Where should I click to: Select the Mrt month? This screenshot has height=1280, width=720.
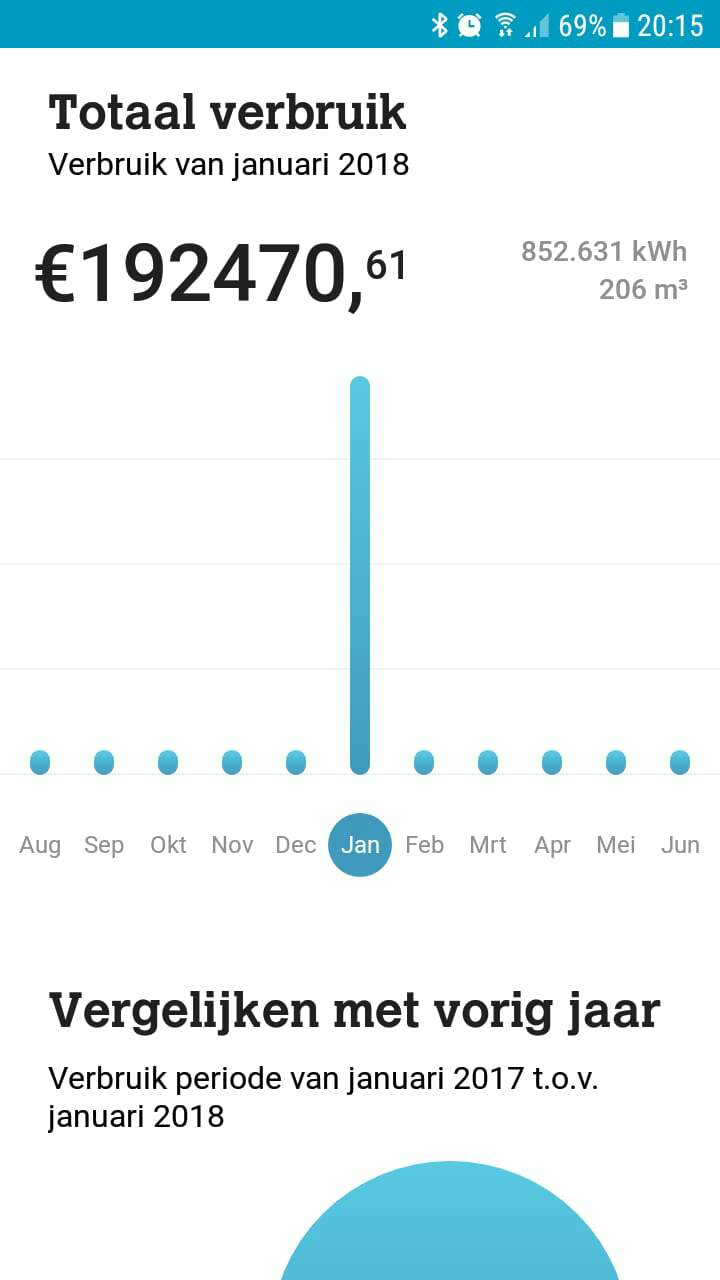tap(488, 845)
